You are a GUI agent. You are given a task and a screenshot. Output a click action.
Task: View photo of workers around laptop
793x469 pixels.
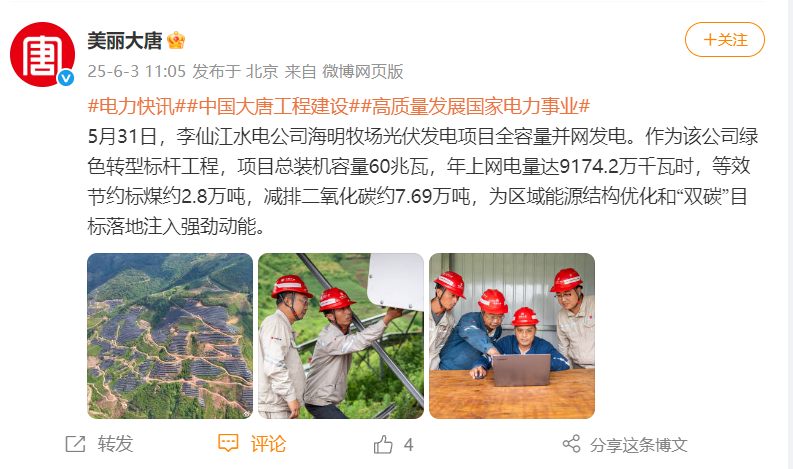point(512,335)
